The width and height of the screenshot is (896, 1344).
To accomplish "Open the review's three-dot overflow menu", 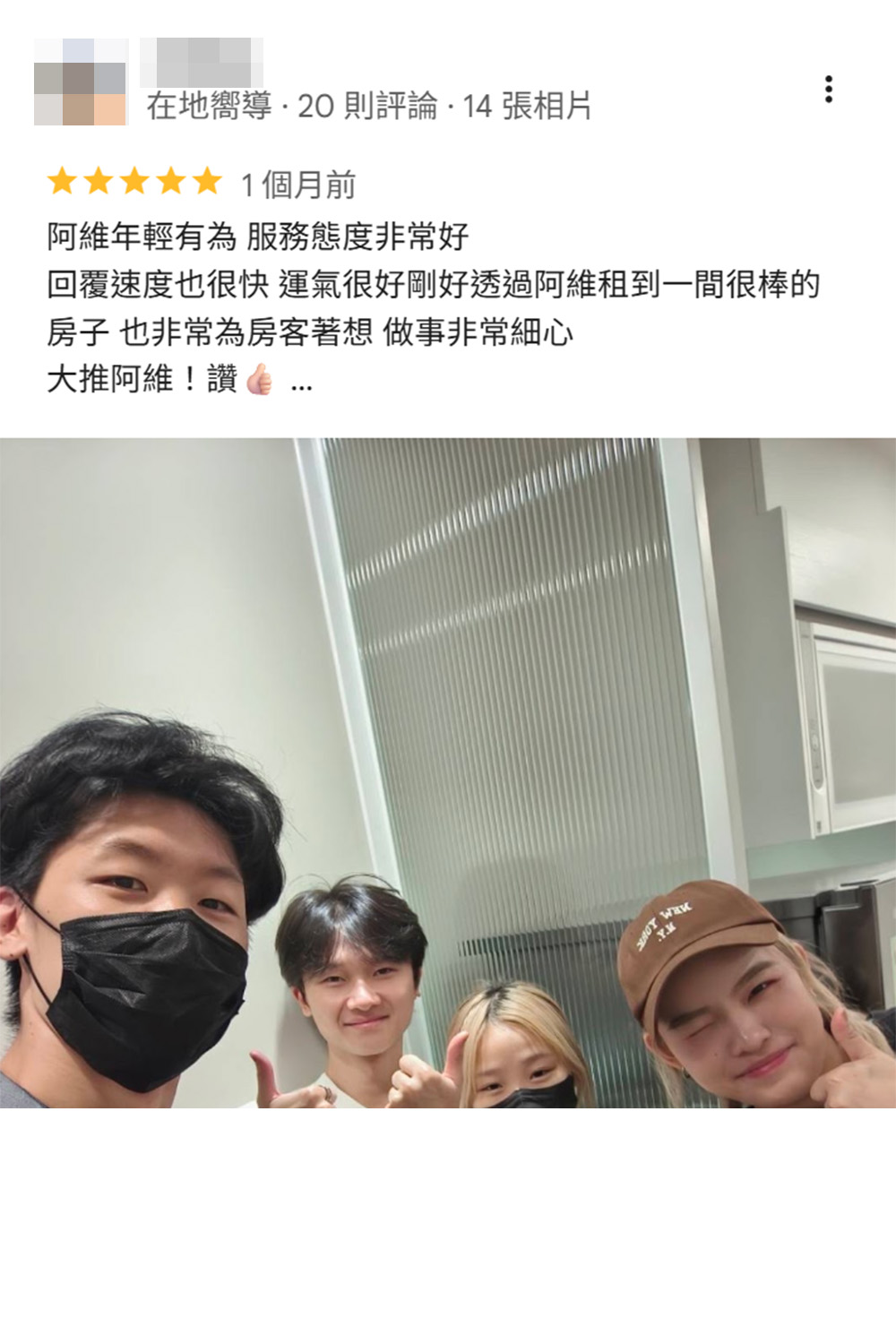I will click(828, 90).
